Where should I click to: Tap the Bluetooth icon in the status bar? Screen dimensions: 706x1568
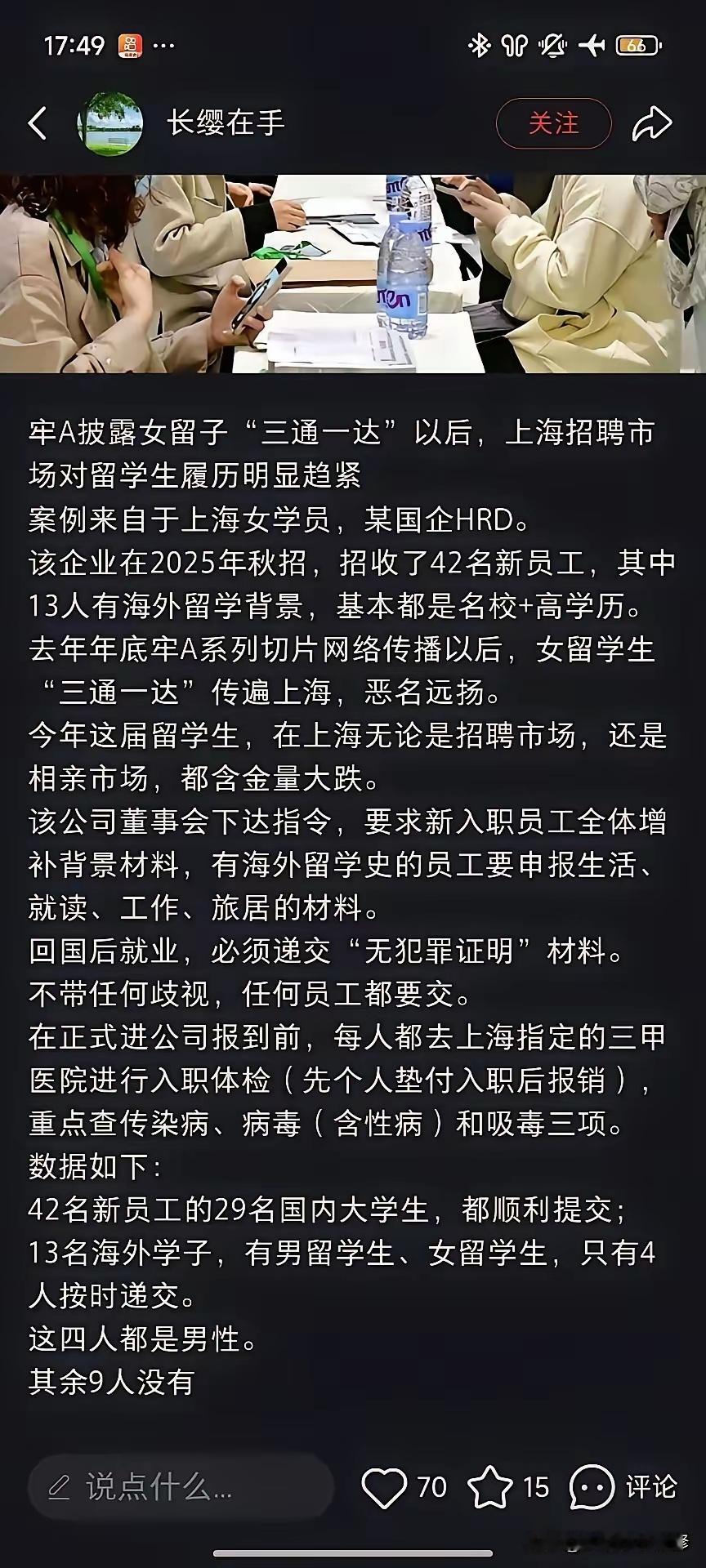tap(478, 45)
